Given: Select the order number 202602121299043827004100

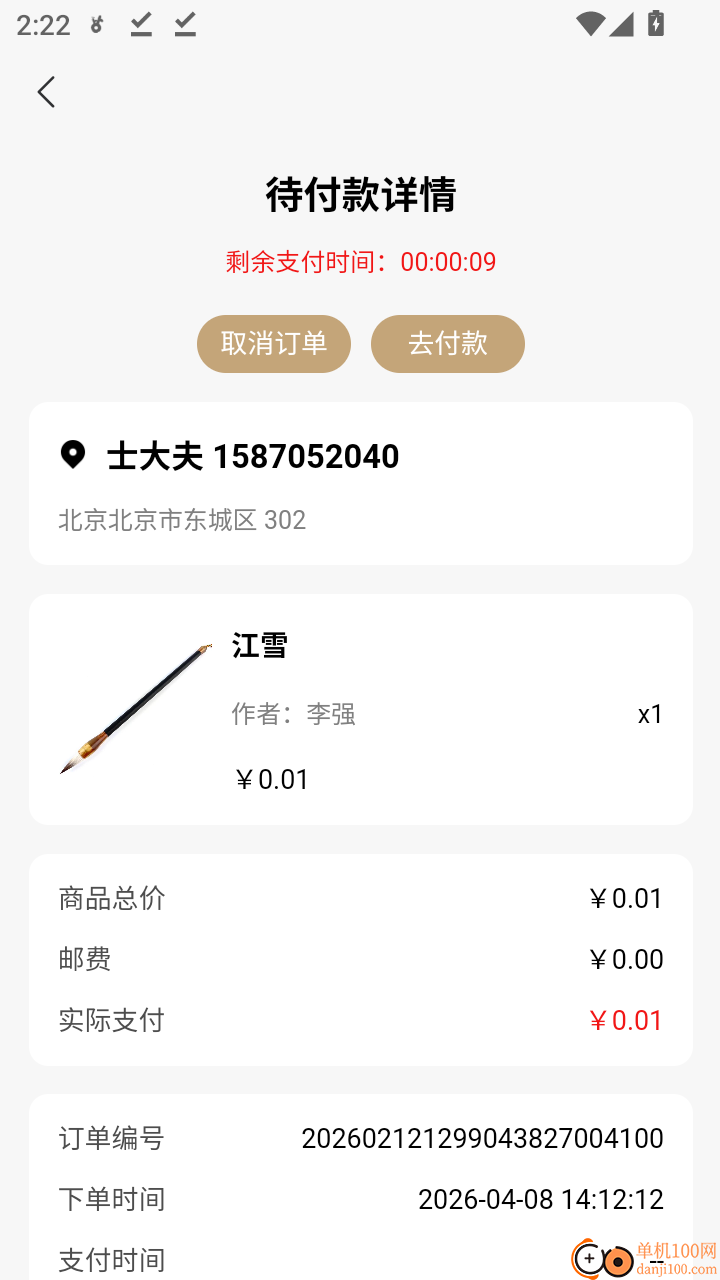Looking at the screenshot, I should pos(484,1138).
